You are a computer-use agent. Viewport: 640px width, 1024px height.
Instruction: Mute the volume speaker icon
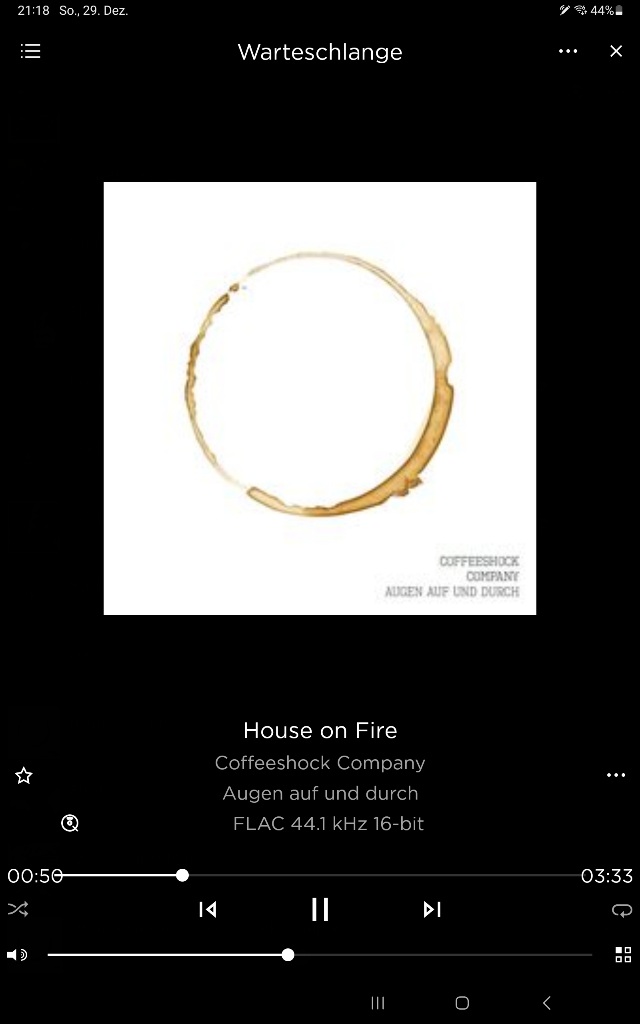pyautogui.click(x=17, y=955)
